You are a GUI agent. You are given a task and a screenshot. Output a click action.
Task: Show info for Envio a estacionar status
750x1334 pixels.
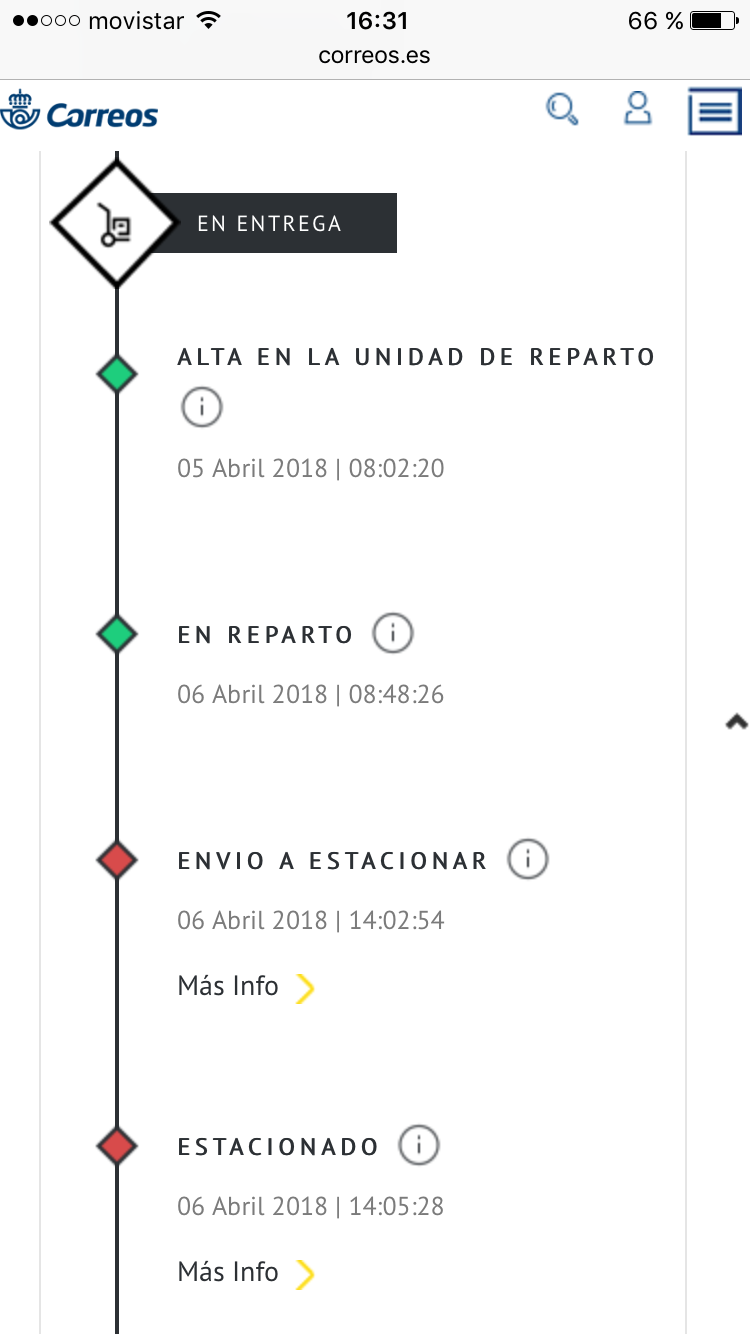528,859
